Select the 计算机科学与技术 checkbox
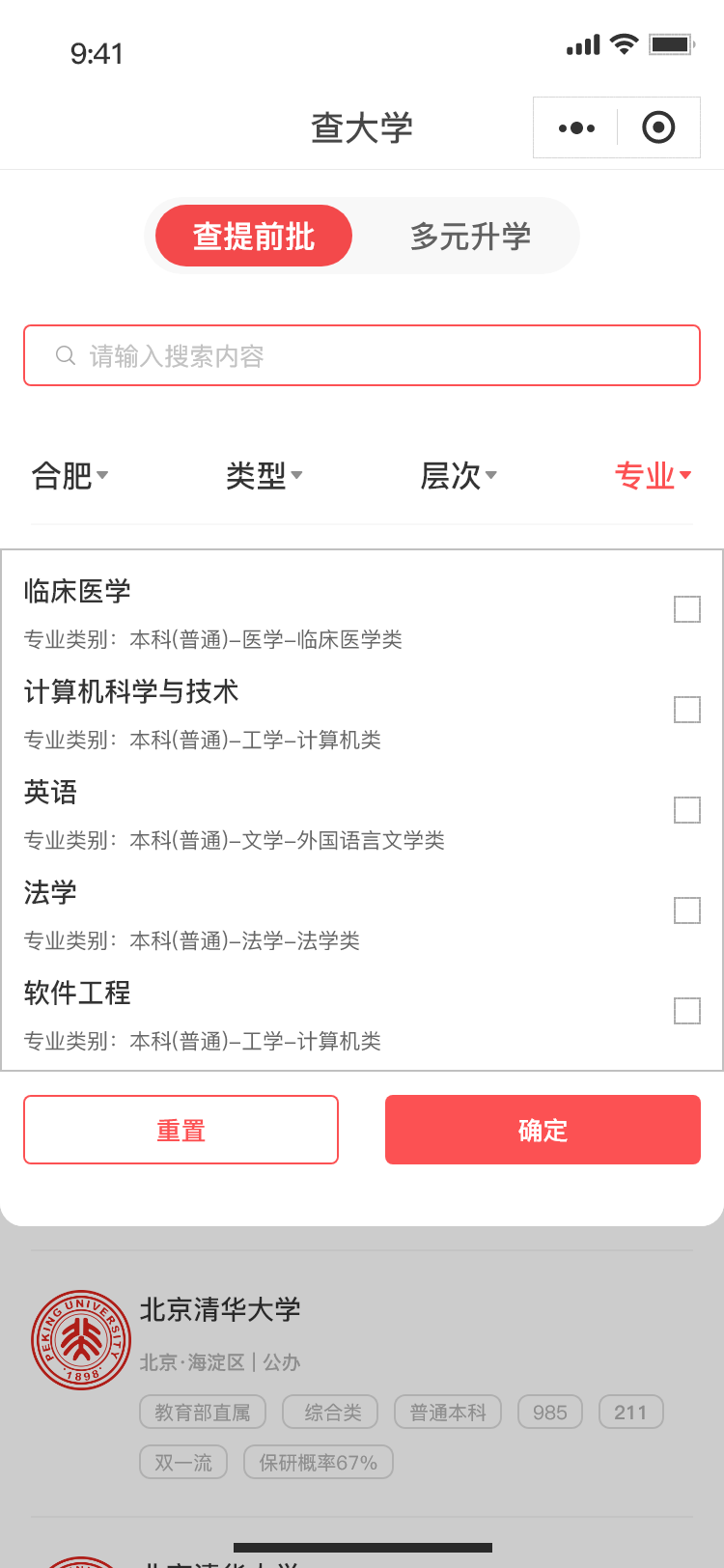 coord(687,710)
